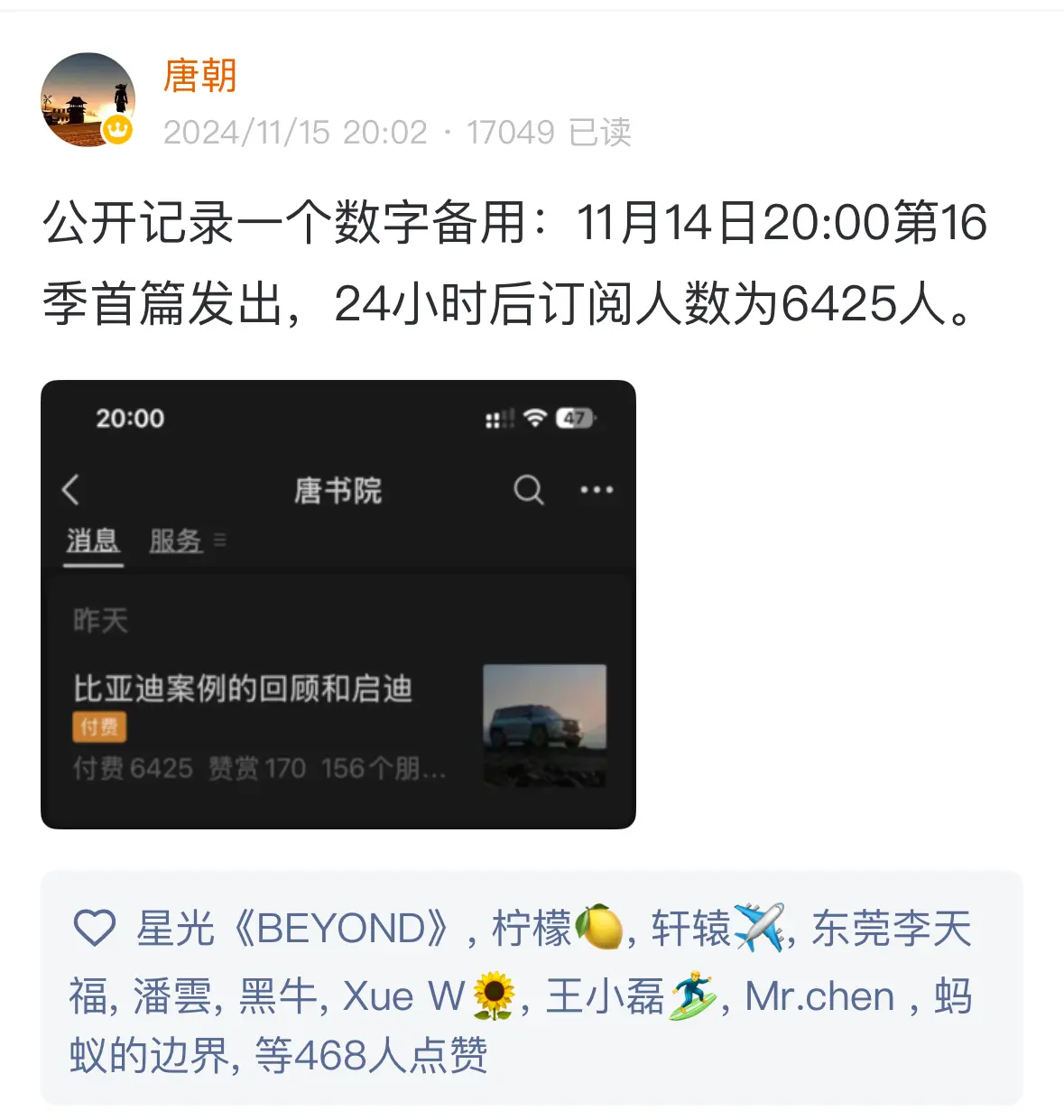The height and width of the screenshot is (1120, 1064).
Task: View liker 星光《BEYOND》's profile
Action: pyautogui.click(x=292, y=929)
